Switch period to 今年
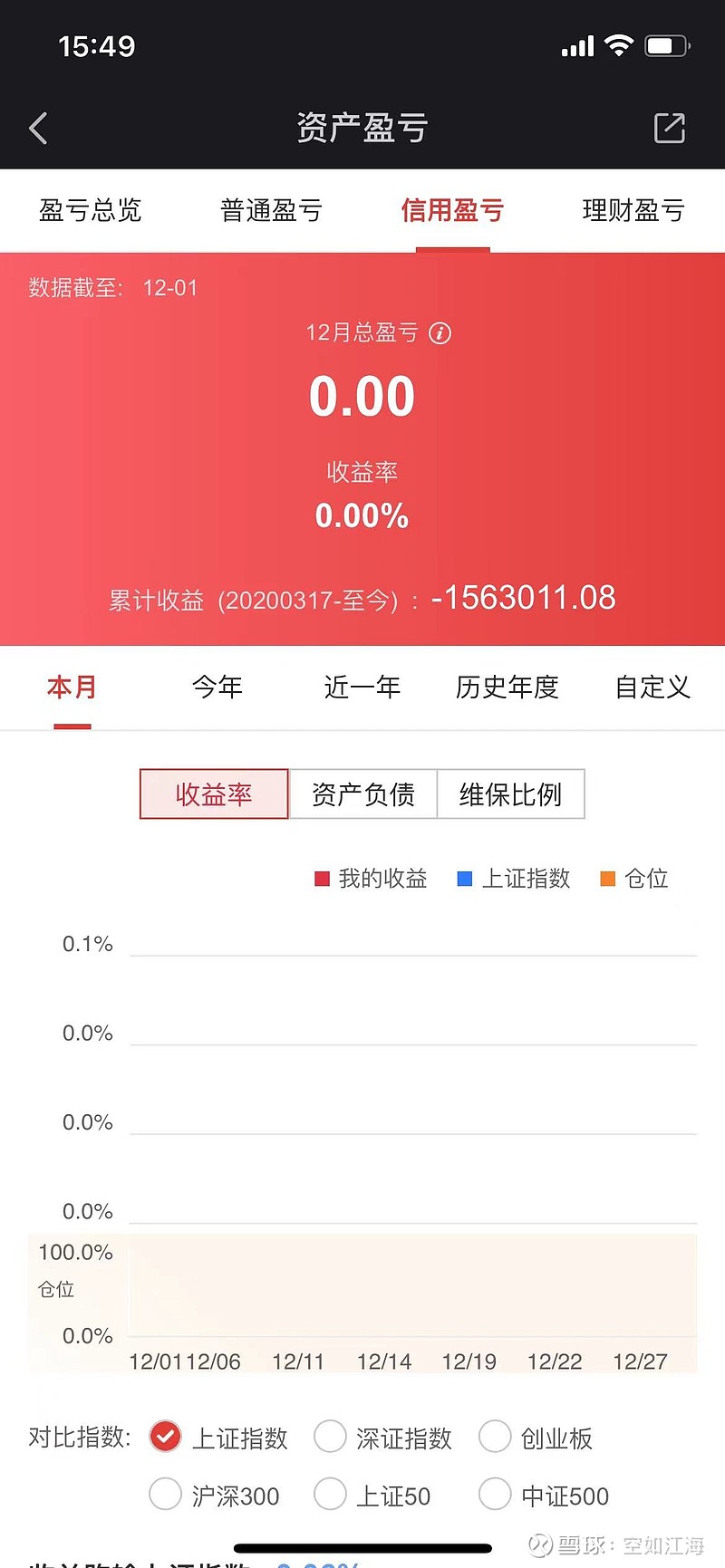The image size is (725, 1568). (217, 688)
